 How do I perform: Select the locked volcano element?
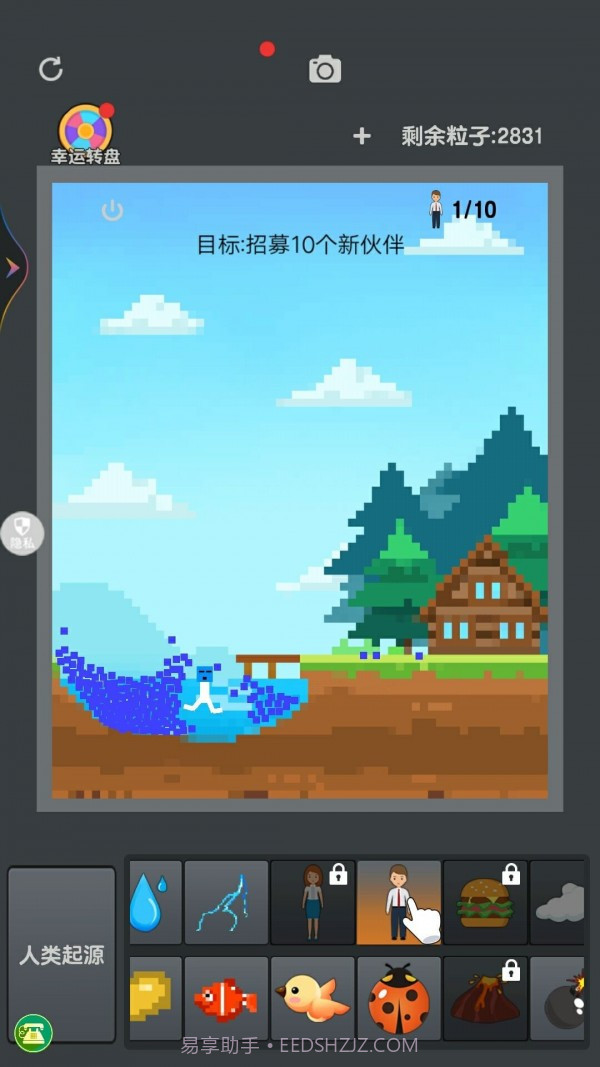(x=485, y=998)
